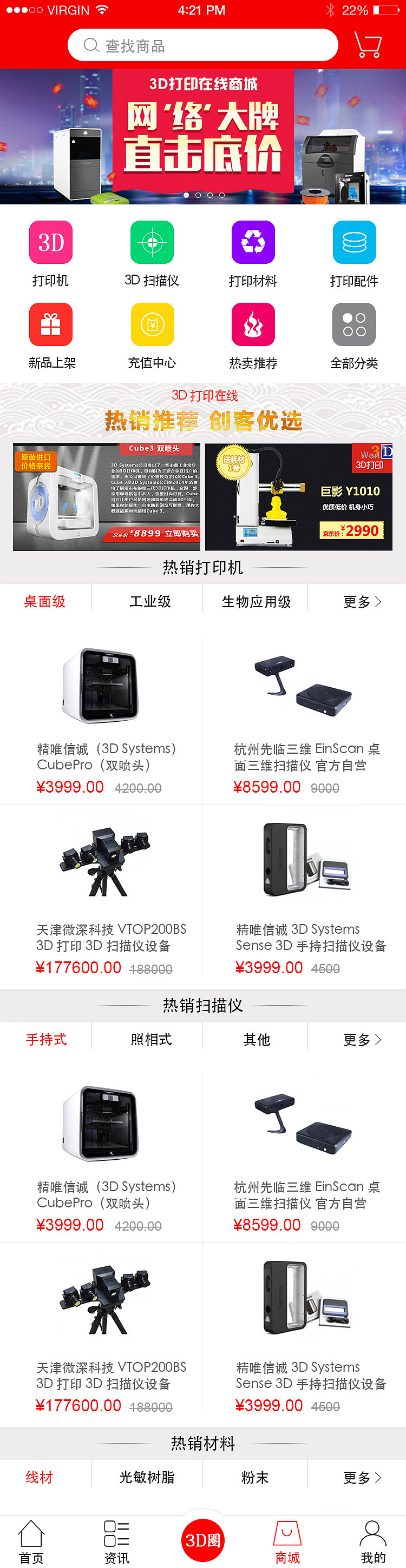This screenshot has height=1568, width=406.
Task: Select the 生物应用级 printer tab
Action: pos(256,601)
